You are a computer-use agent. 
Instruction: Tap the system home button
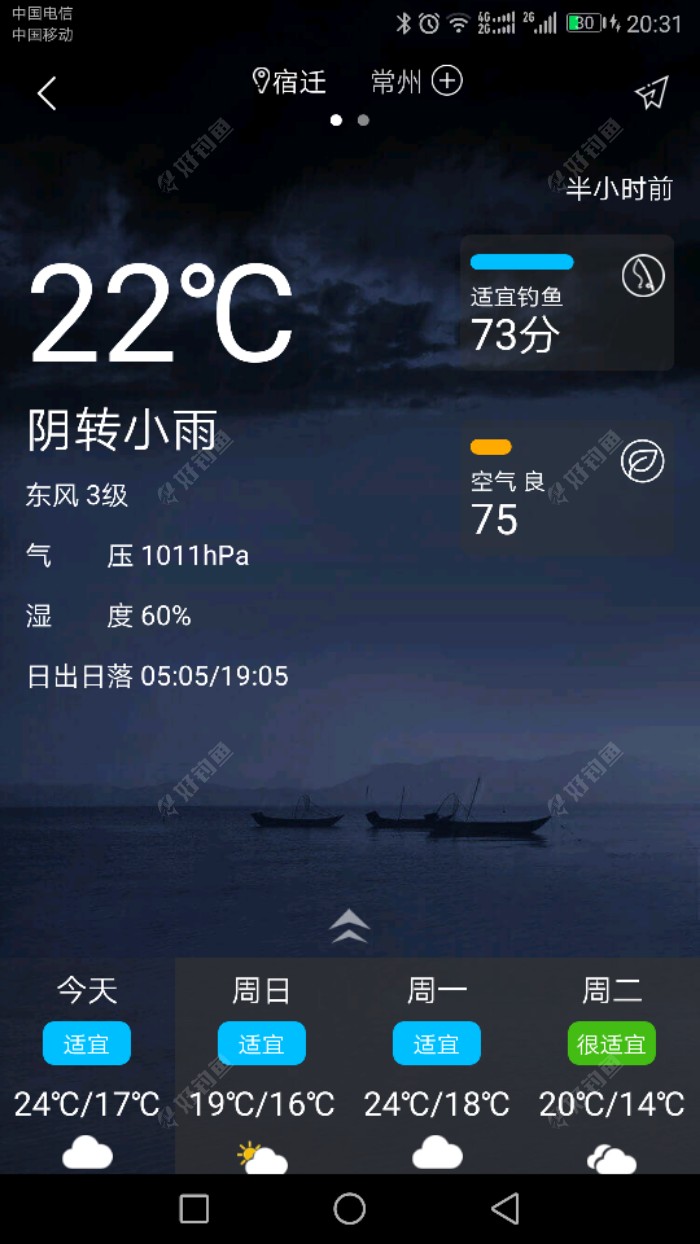[349, 1208]
